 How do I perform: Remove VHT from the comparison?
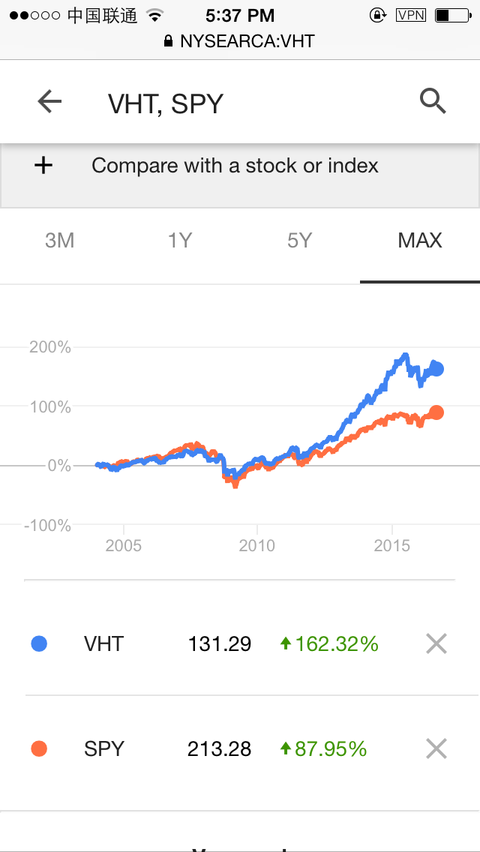pos(436,644)
